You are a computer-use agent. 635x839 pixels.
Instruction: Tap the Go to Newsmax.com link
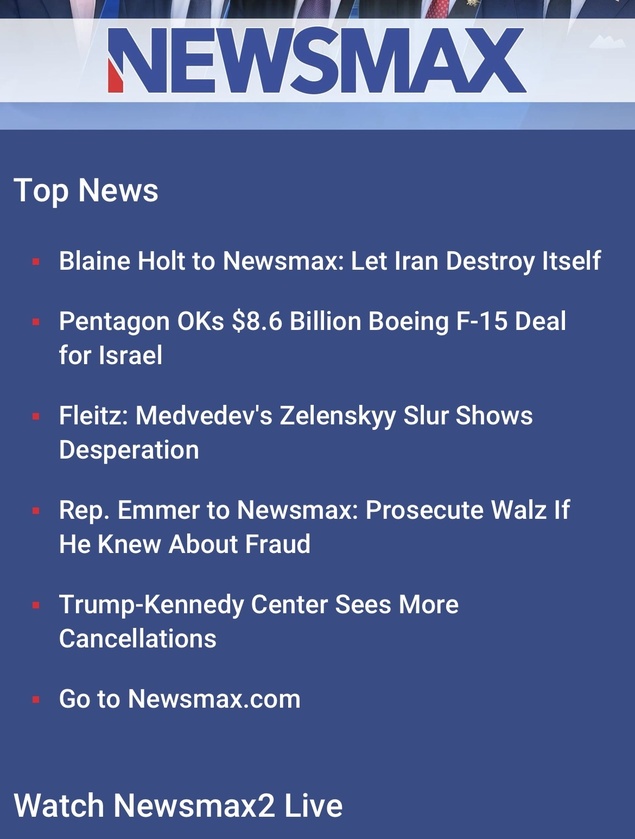tap(180, 699)
